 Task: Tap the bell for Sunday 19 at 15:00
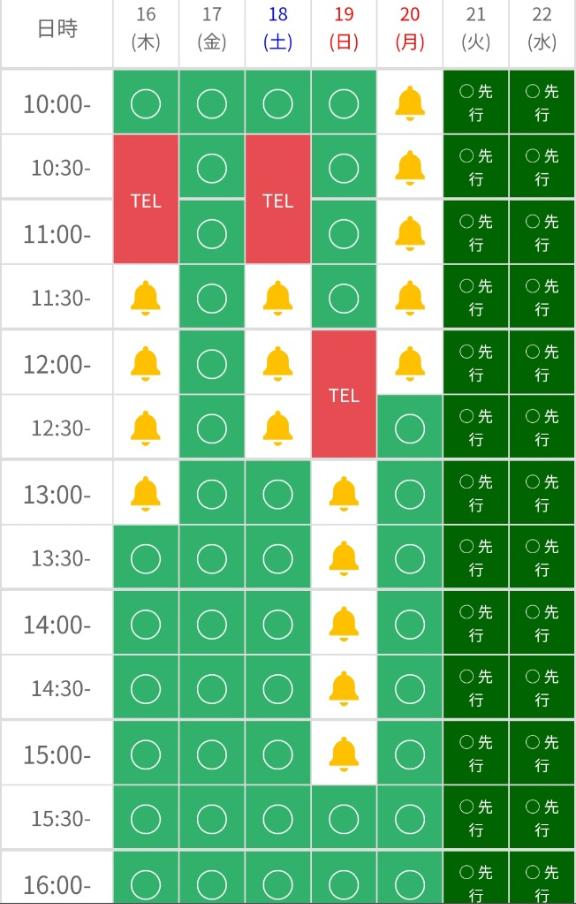(x=344, y=754)
